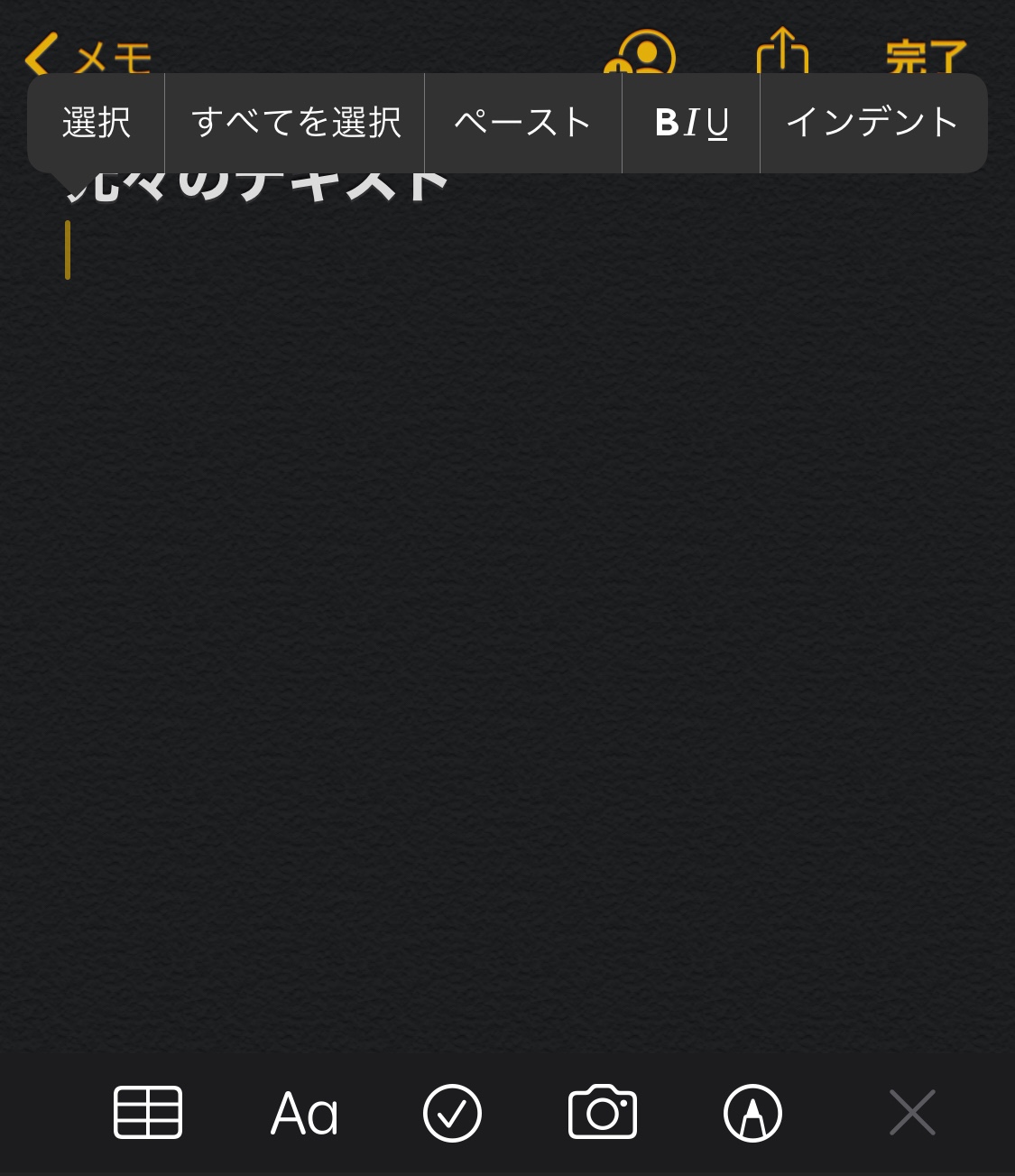
Task: Tap 完了 to finish editing
Action: point(926,56)
